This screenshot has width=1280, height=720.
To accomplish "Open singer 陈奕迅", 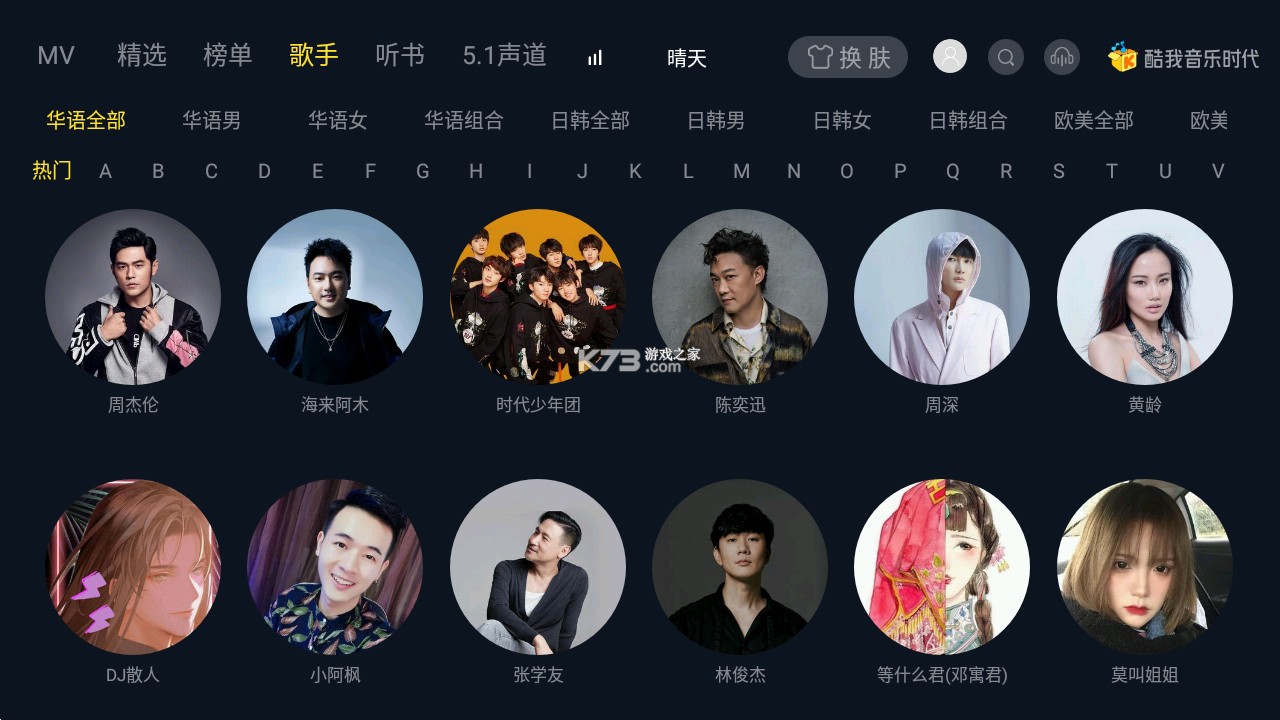I will click(740, 297).
